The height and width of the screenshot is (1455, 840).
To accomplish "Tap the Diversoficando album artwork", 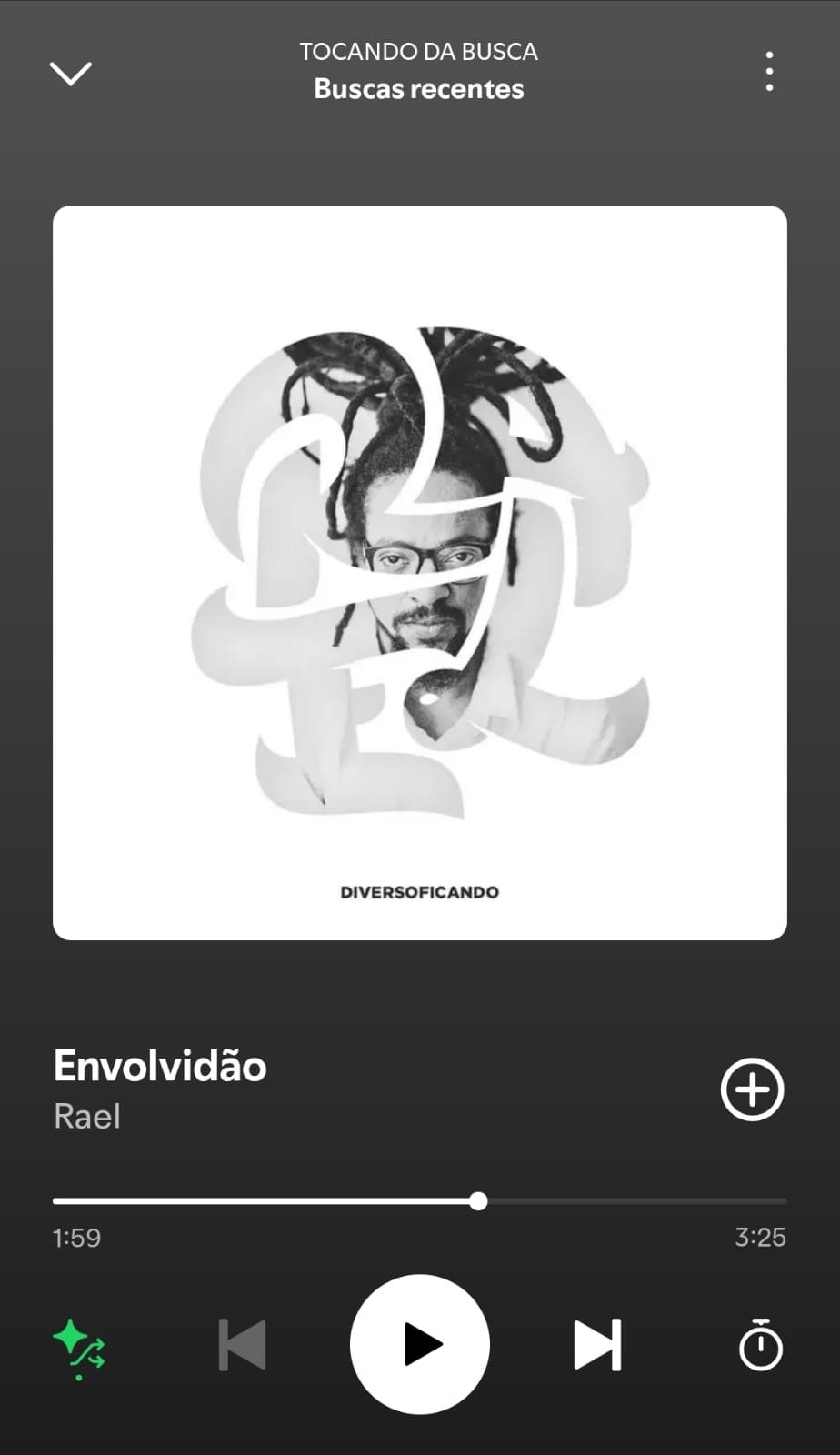I will (x=419, y=571).
